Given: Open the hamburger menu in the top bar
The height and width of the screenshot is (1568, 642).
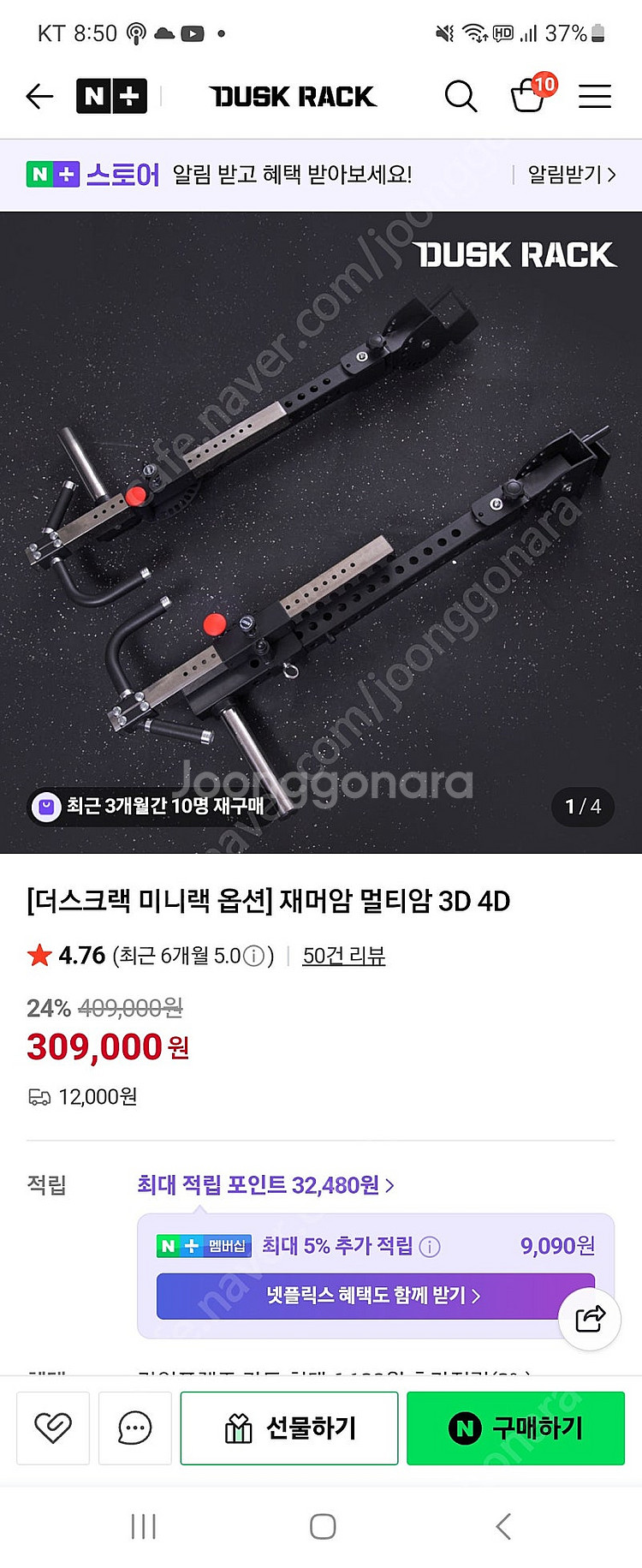Looking at the screenshot, I should 596,96.
